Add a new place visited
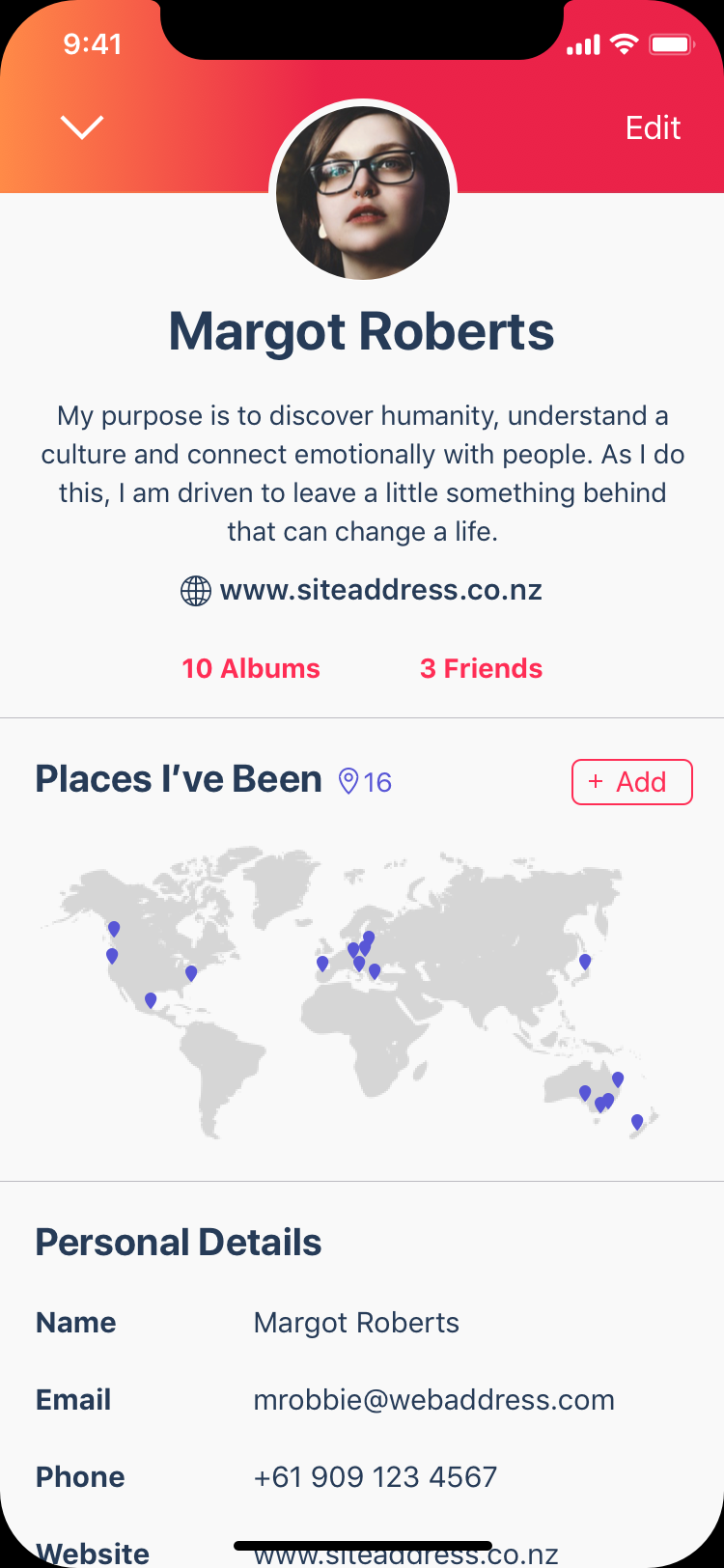The height and width of the screenshot is (1568, 724). 631,782
